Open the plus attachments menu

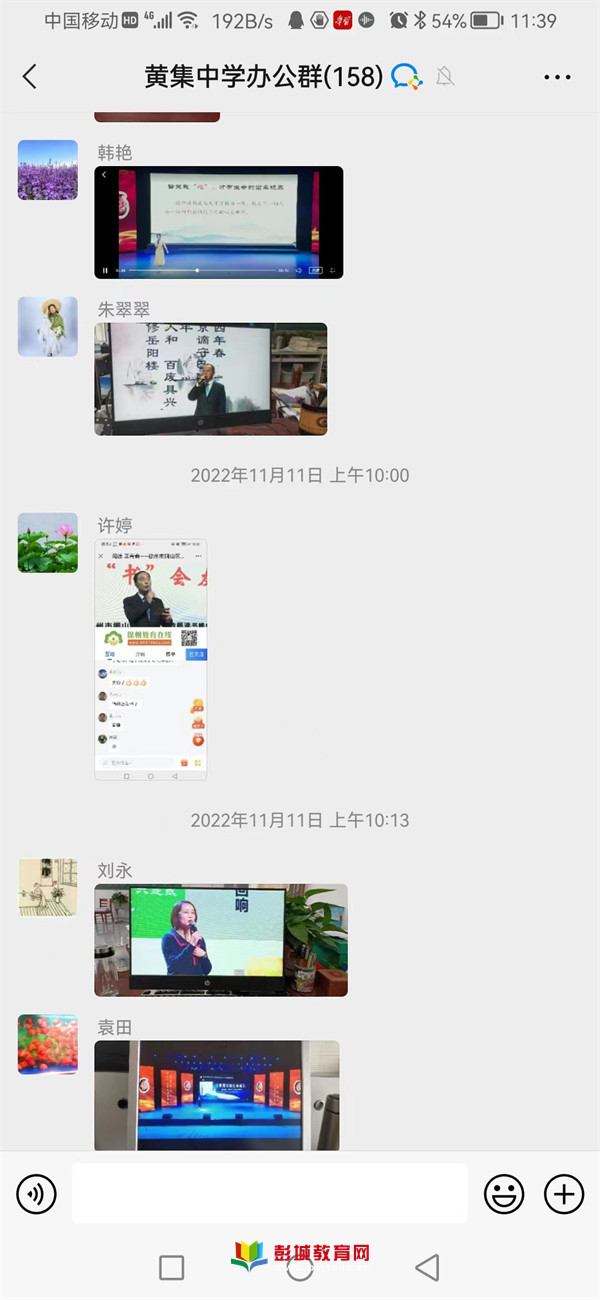tap(563, 1193)
